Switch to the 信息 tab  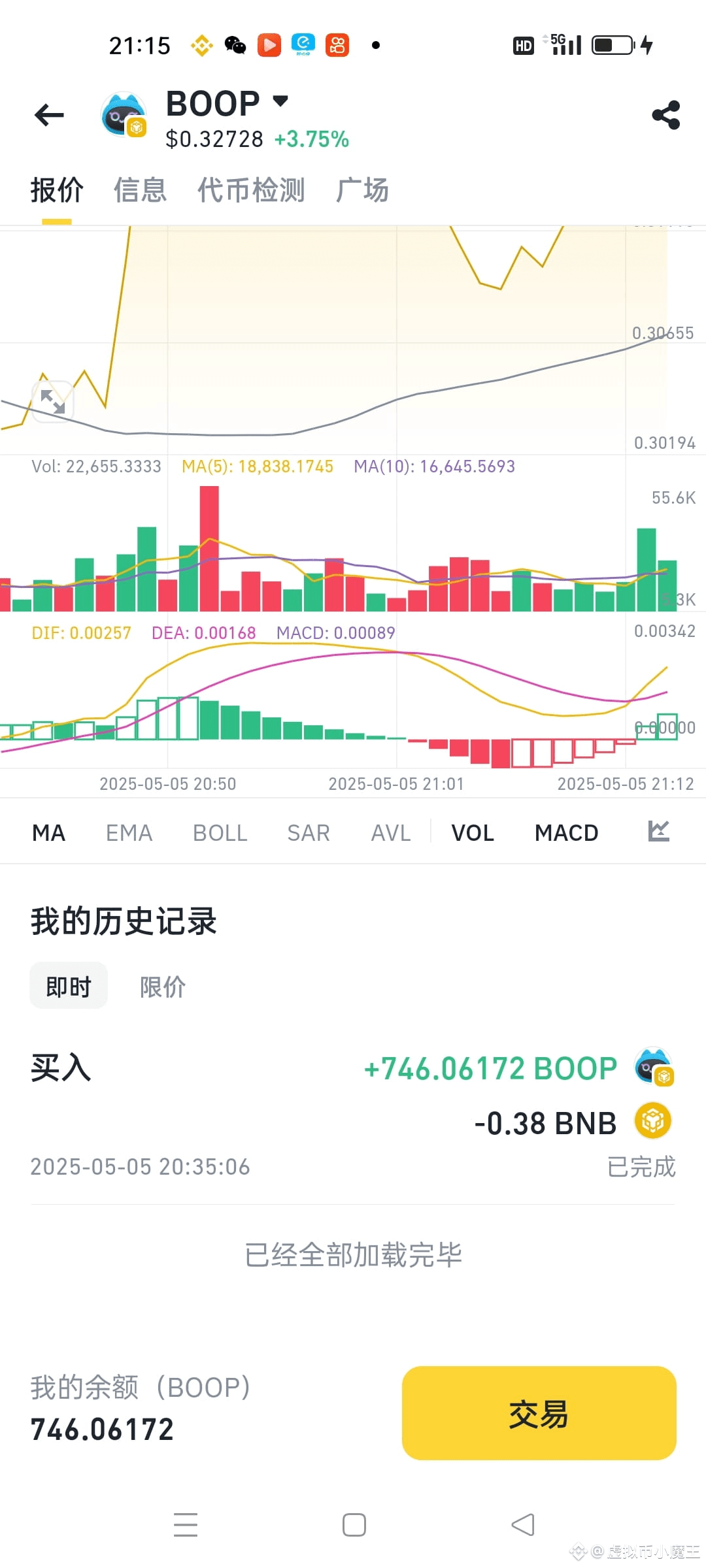coord(139,189)
